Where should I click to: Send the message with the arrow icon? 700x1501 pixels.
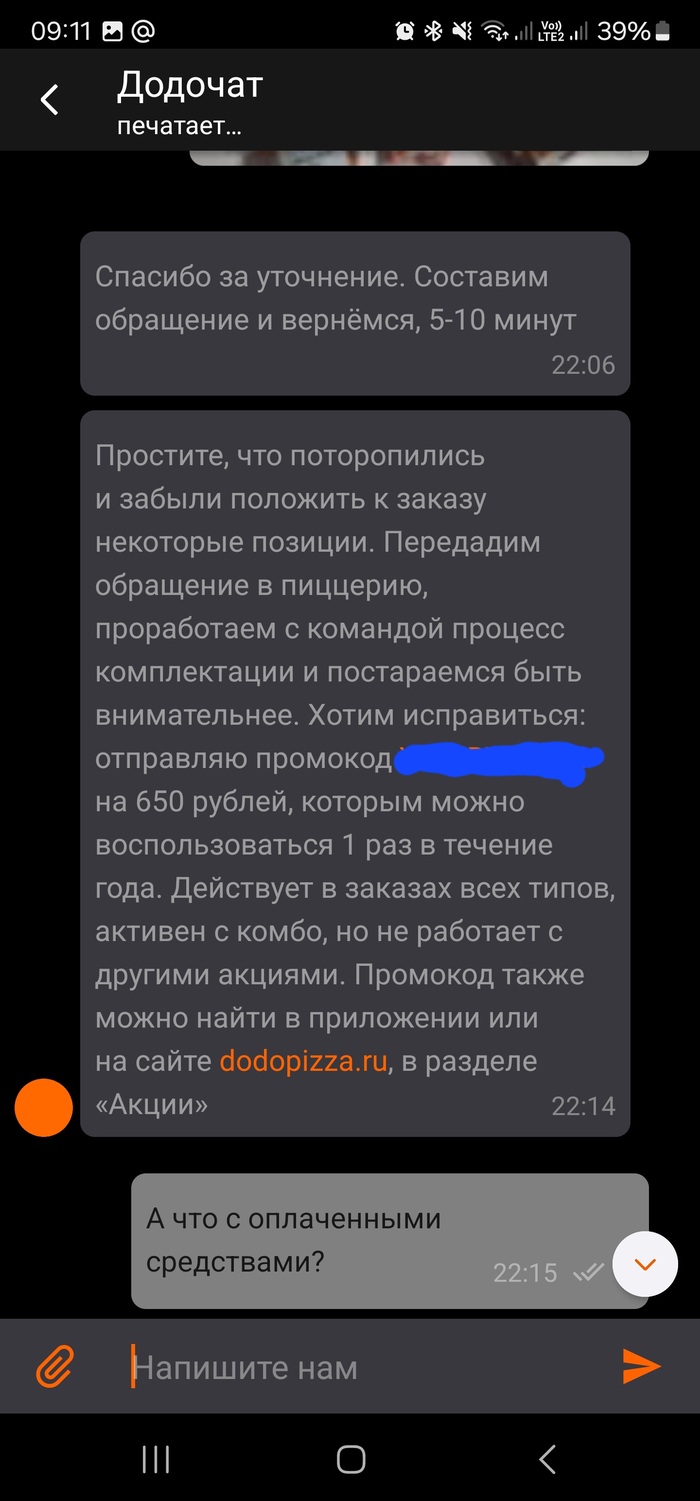pos(641,1366)
